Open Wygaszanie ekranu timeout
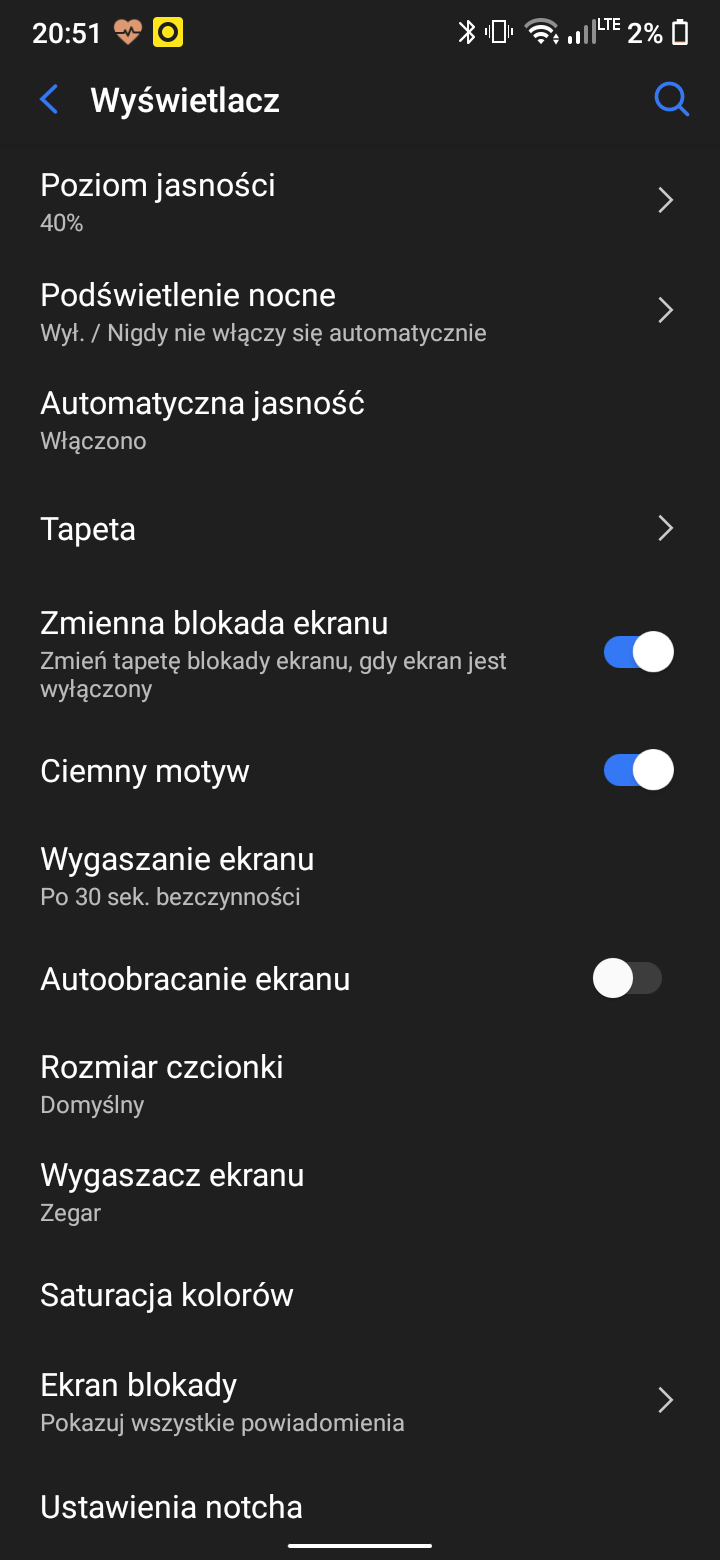720x1560 pixels. tap(360, 876)
